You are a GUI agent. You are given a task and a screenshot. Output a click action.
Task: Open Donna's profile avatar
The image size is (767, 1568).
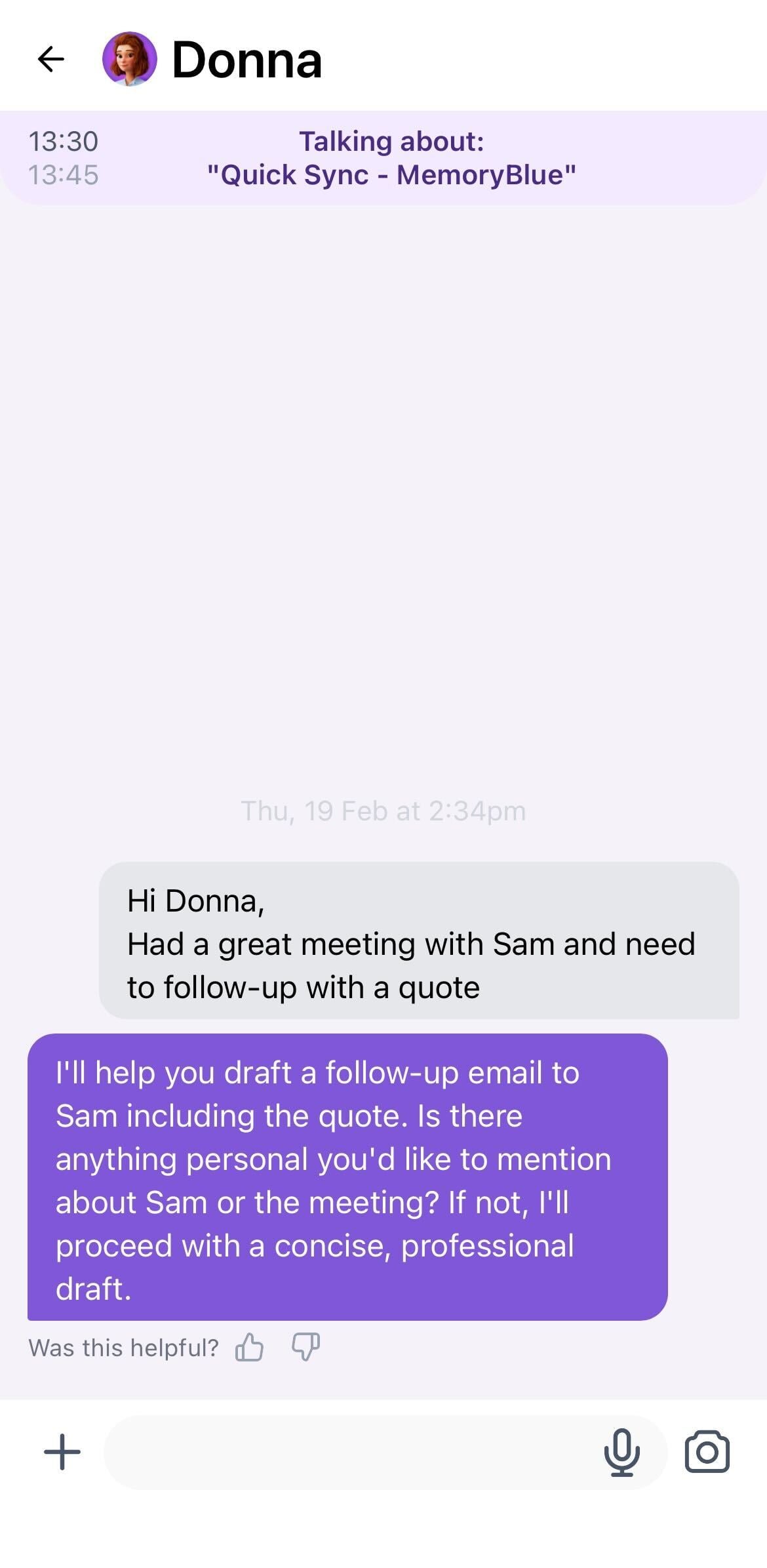tap(129, 59)
